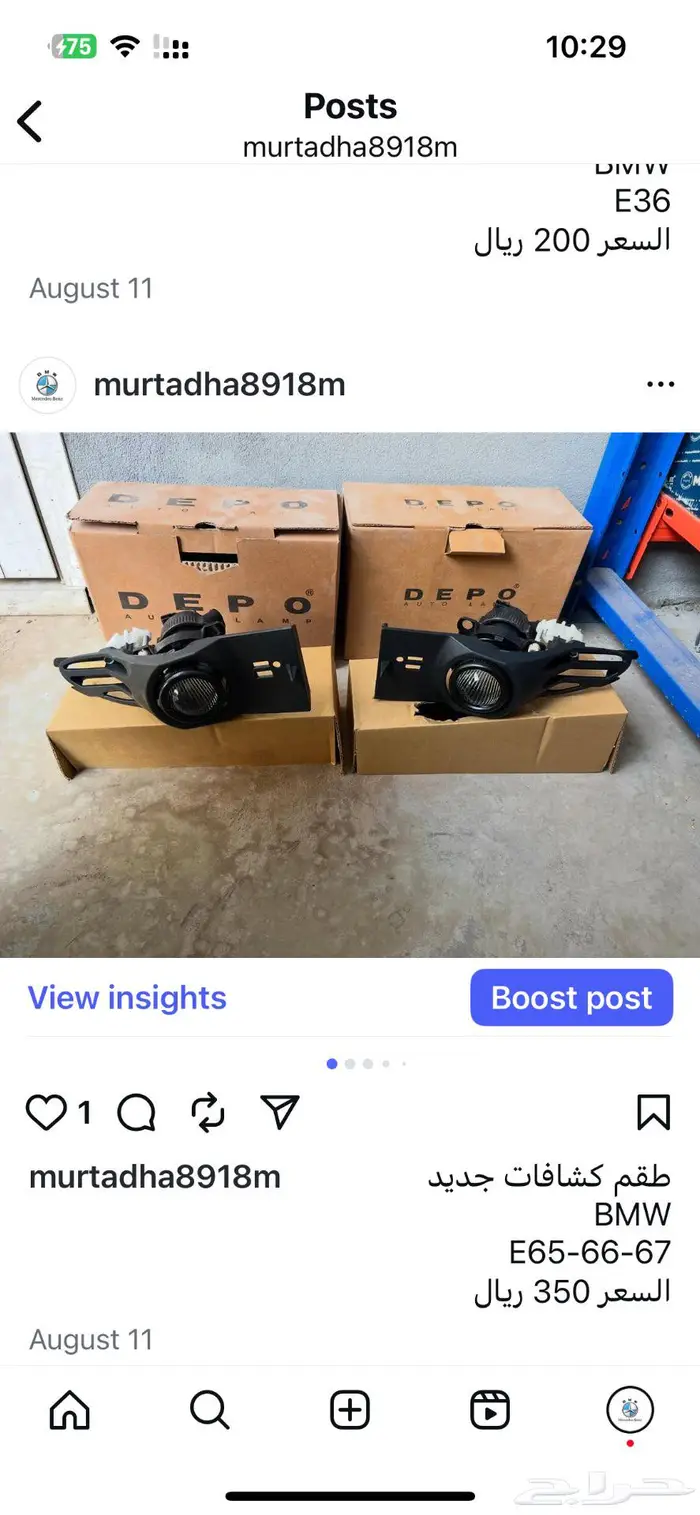Open View insights for this post

click(127, 998)
